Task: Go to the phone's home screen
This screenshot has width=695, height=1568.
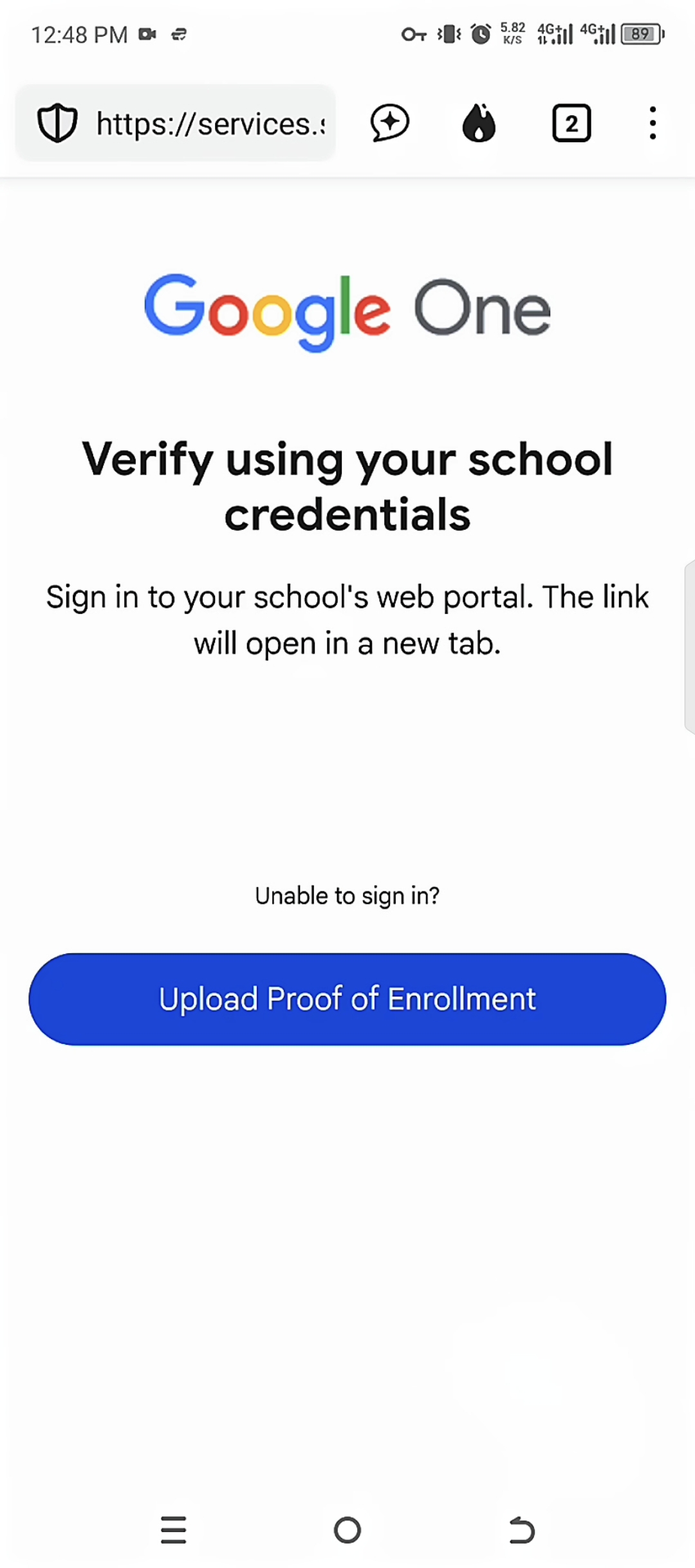Action: [347, 1529]
